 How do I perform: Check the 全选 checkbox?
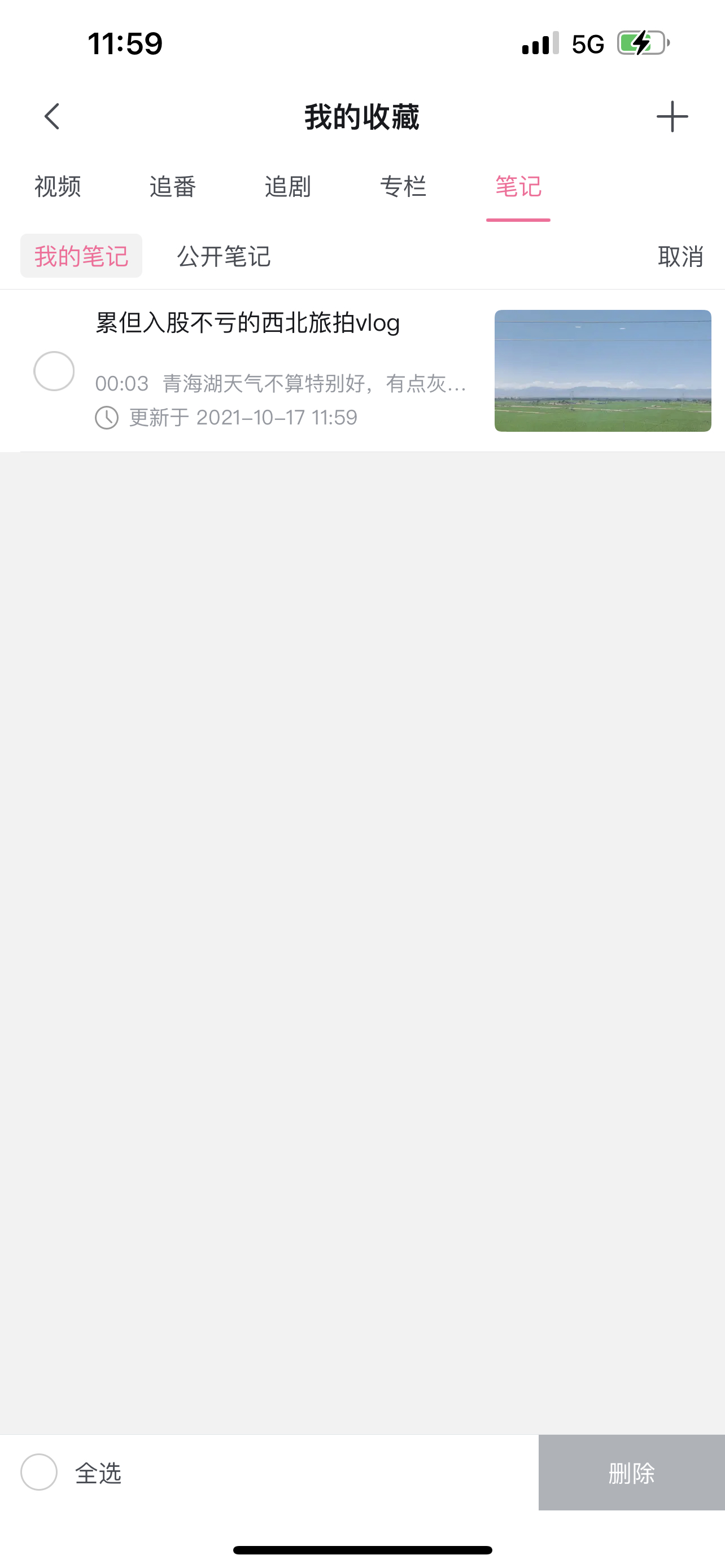(x=40, y=1472)
